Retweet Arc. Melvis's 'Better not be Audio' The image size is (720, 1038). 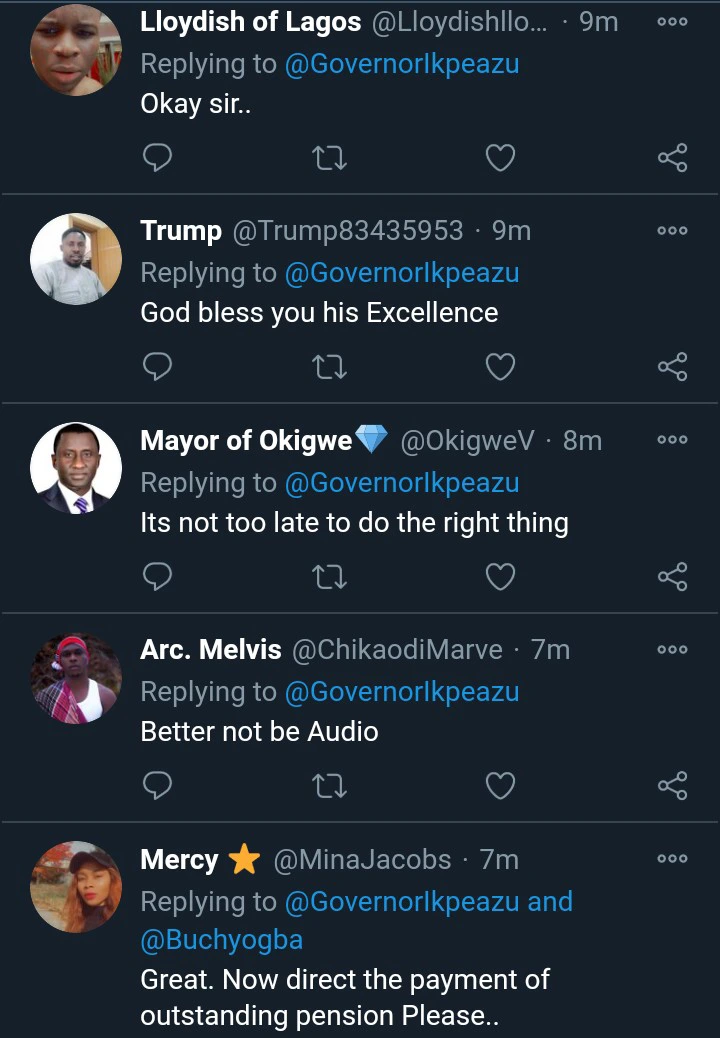(x=330, y=786)
